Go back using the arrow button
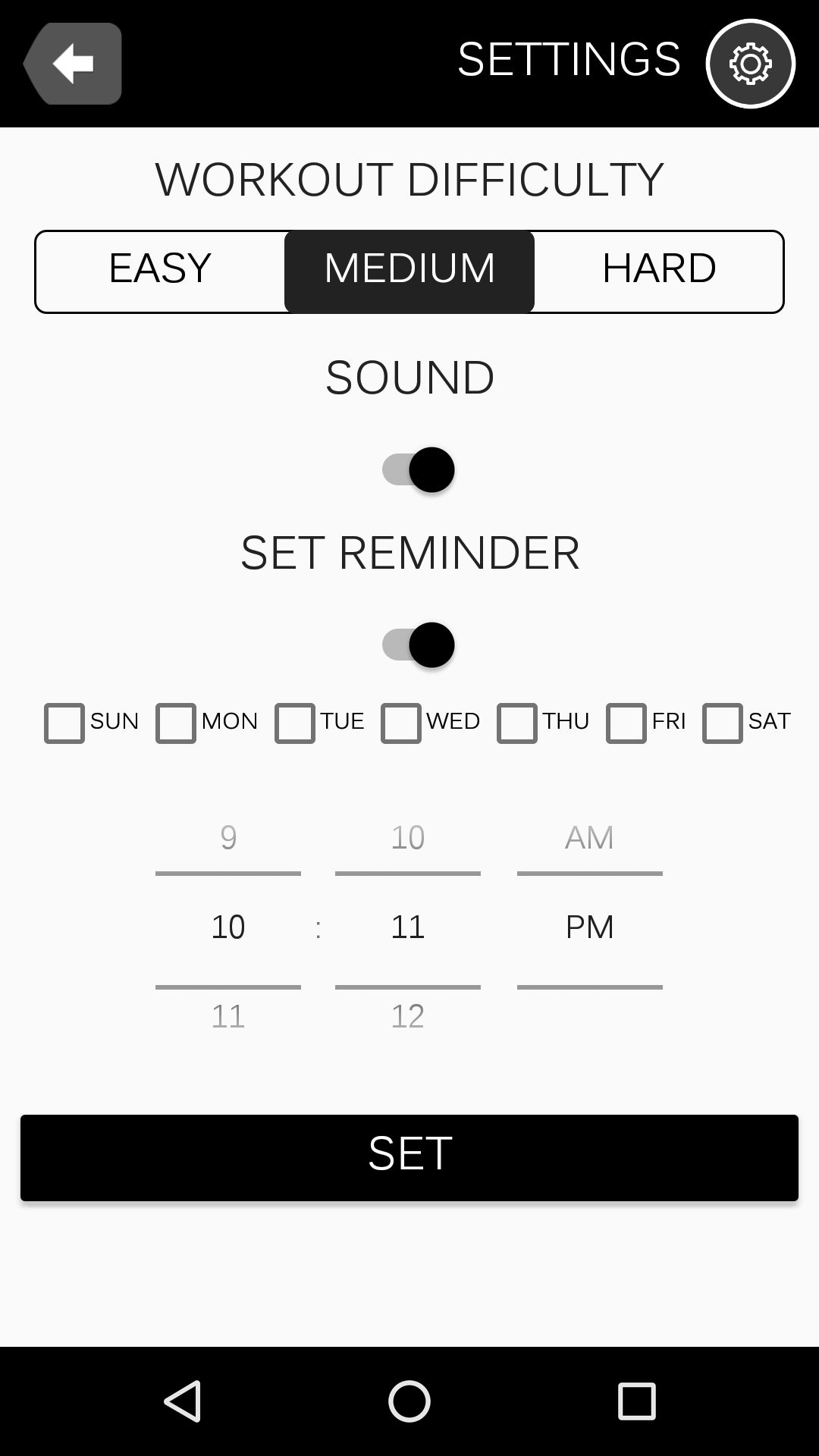819x1456 pixels. [x=73, y=64]
